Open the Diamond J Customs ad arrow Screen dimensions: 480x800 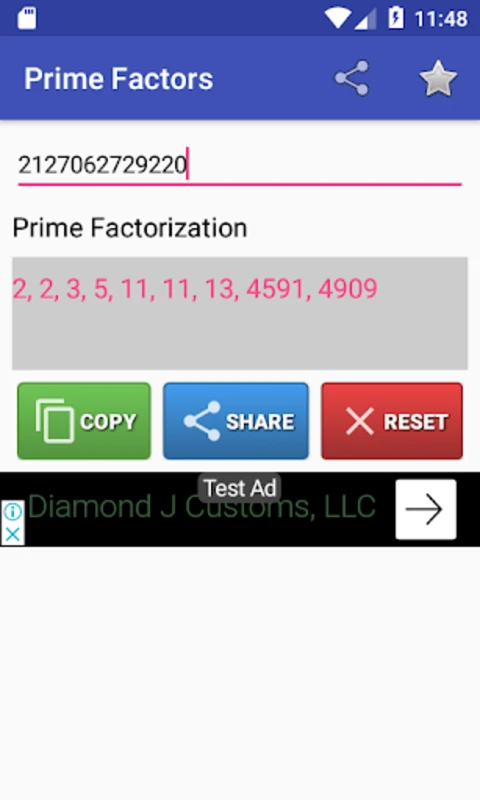425,509
